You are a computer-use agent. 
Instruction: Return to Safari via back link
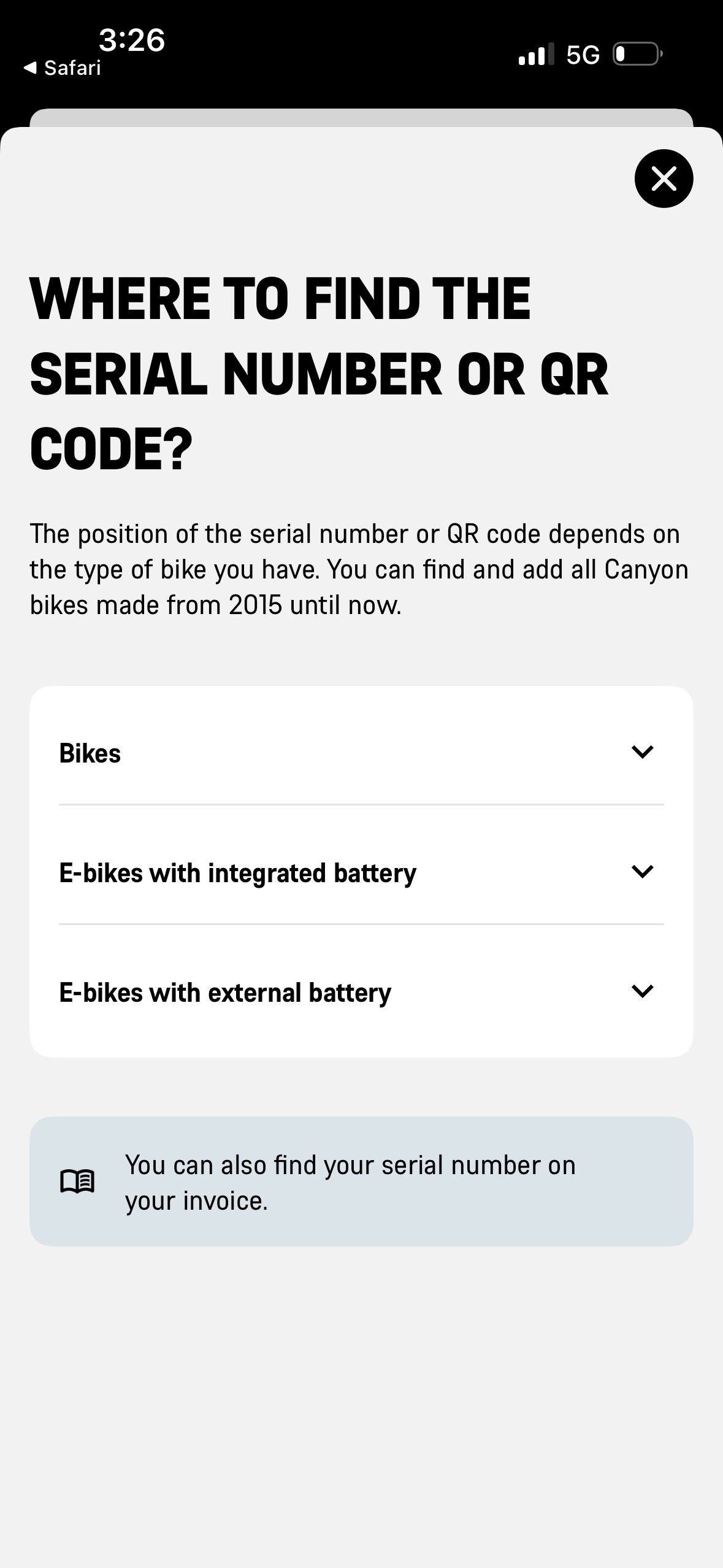point(62,67)
